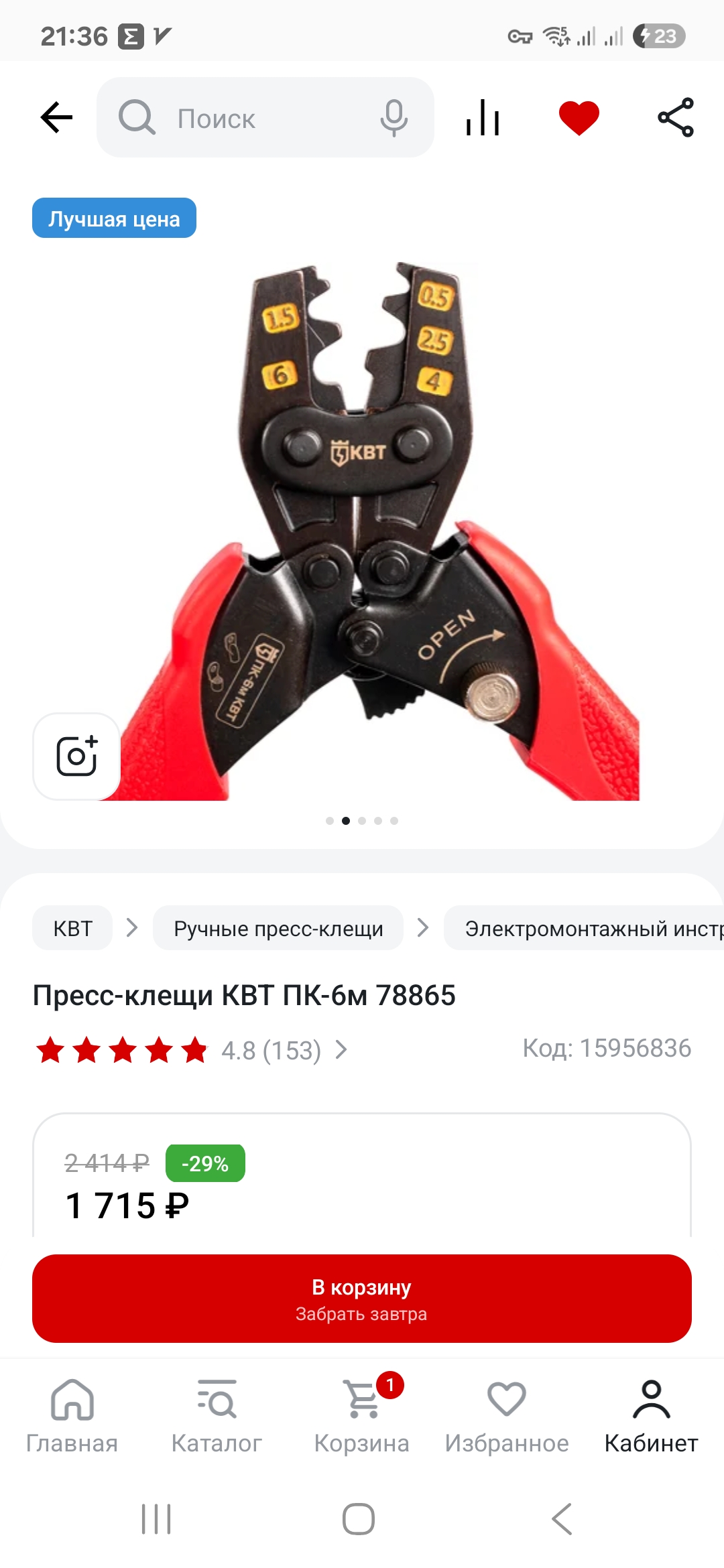Start voice search with the microphone
Image resolution: width=724 pixels, height=1568 pixels.
394,118
